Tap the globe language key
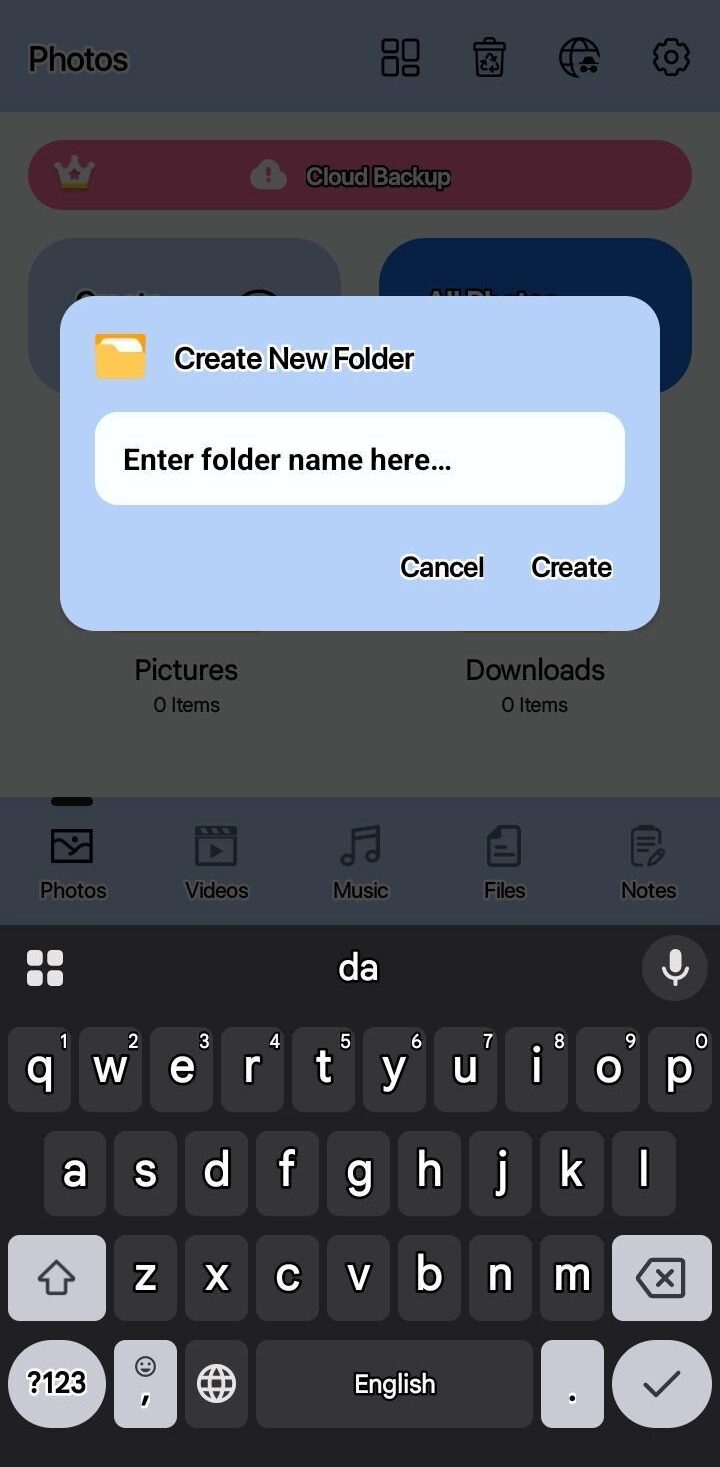This screenshot has width=720, height=1467. 216,1383
